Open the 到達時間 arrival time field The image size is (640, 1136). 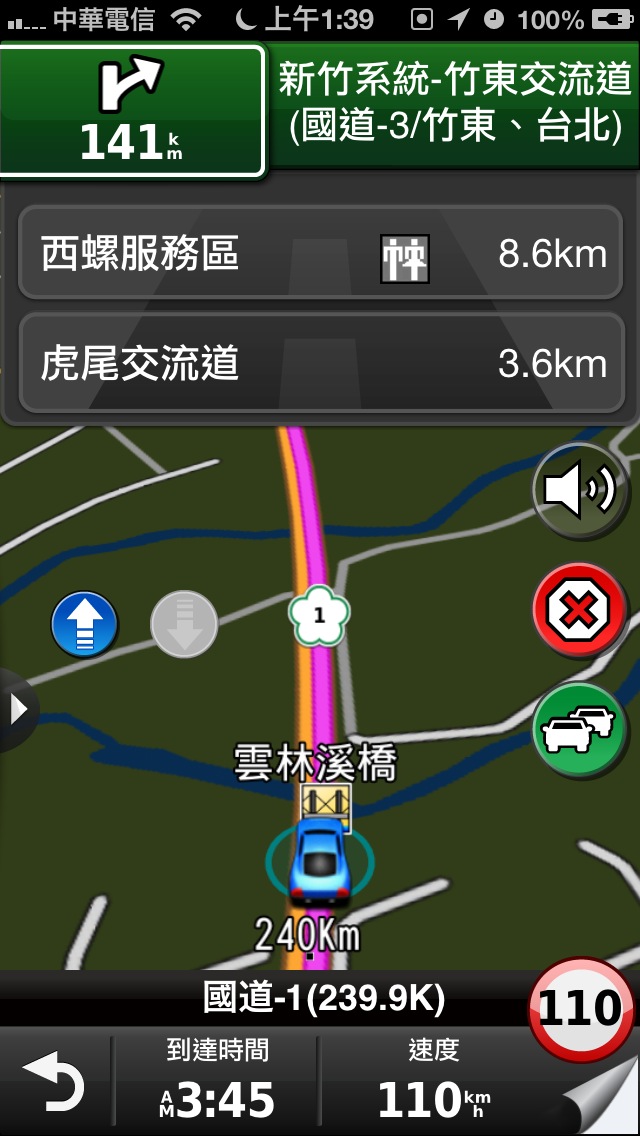click(x=217, y=1082)
